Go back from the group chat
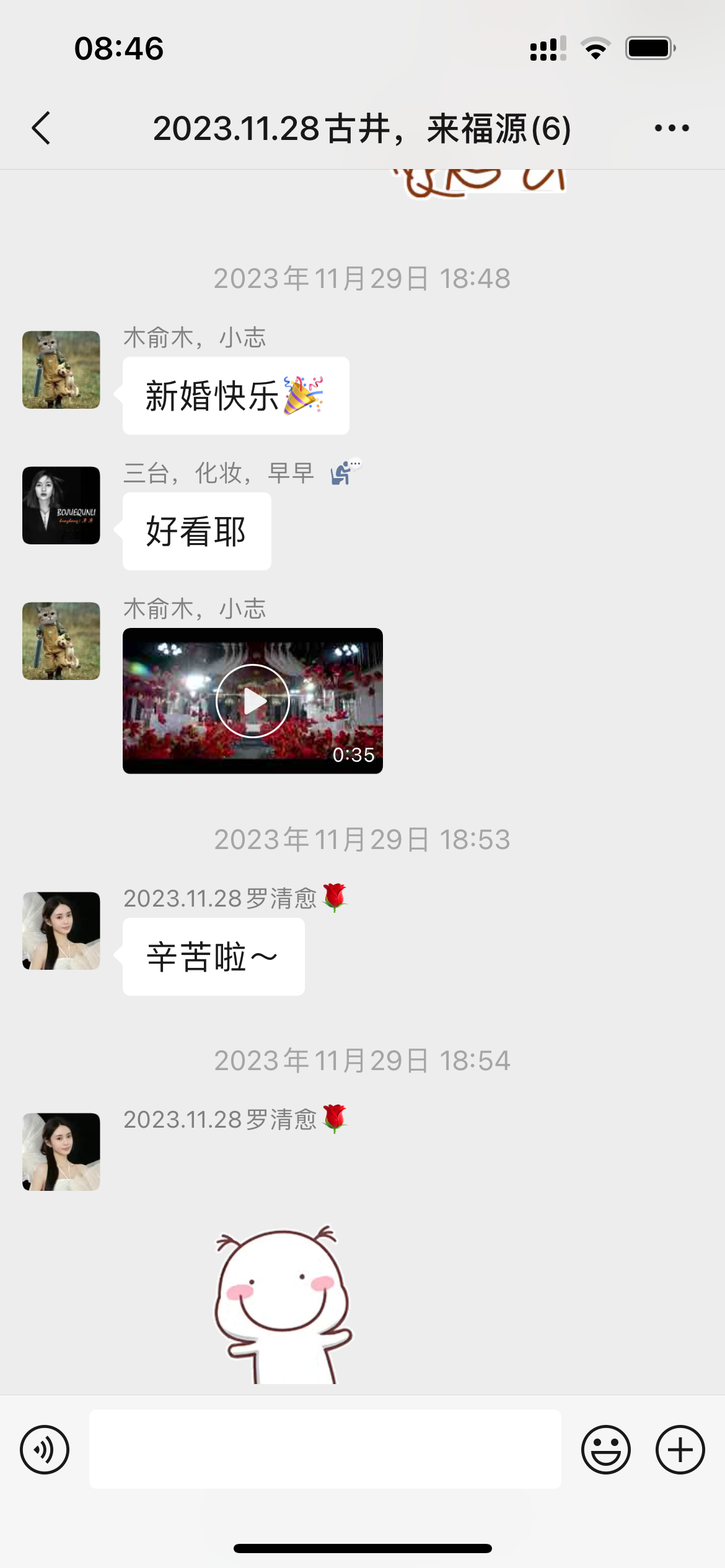The height and width of the screenshot is (1568, 725). pos(41,128)
